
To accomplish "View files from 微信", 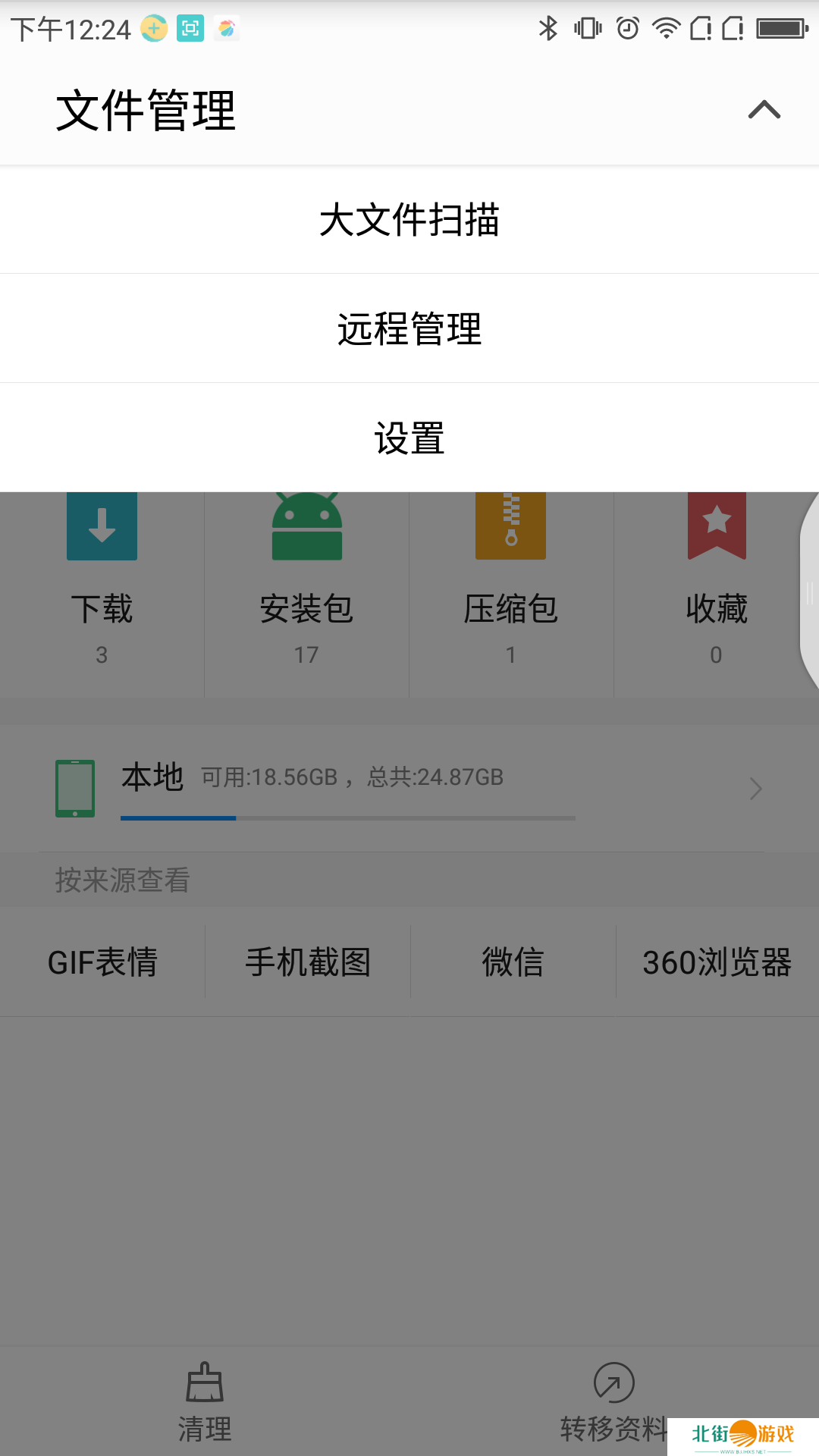I will pyautogui.click(x=513, y=962).
